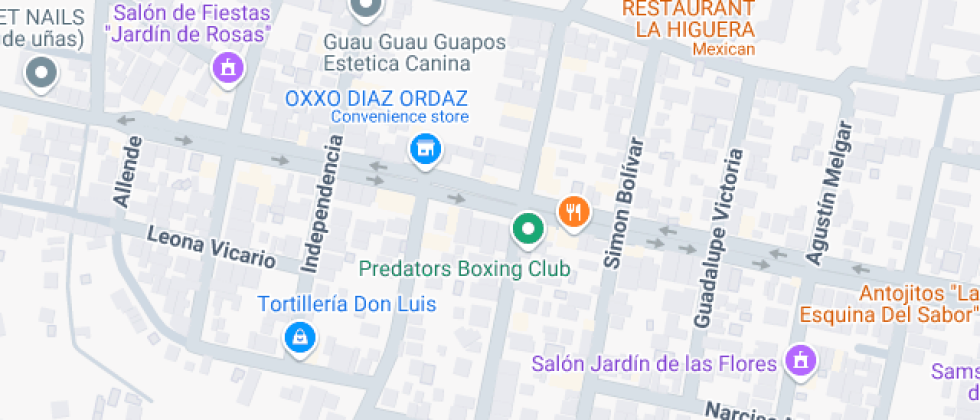Tap the Antojitos La Esquina Del Sabor label

(x=889, y=303)
